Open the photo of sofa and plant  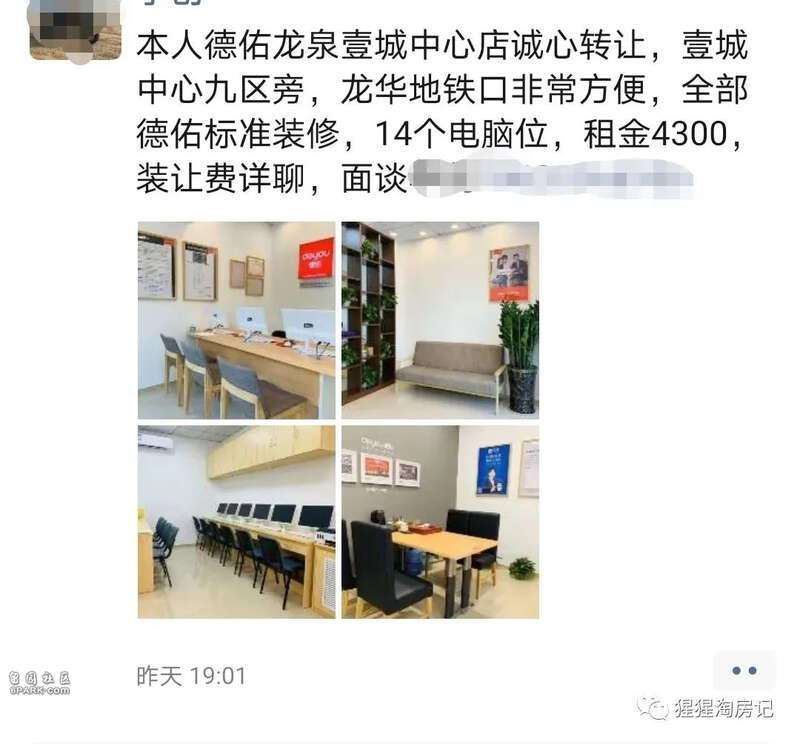coord(440,320)
